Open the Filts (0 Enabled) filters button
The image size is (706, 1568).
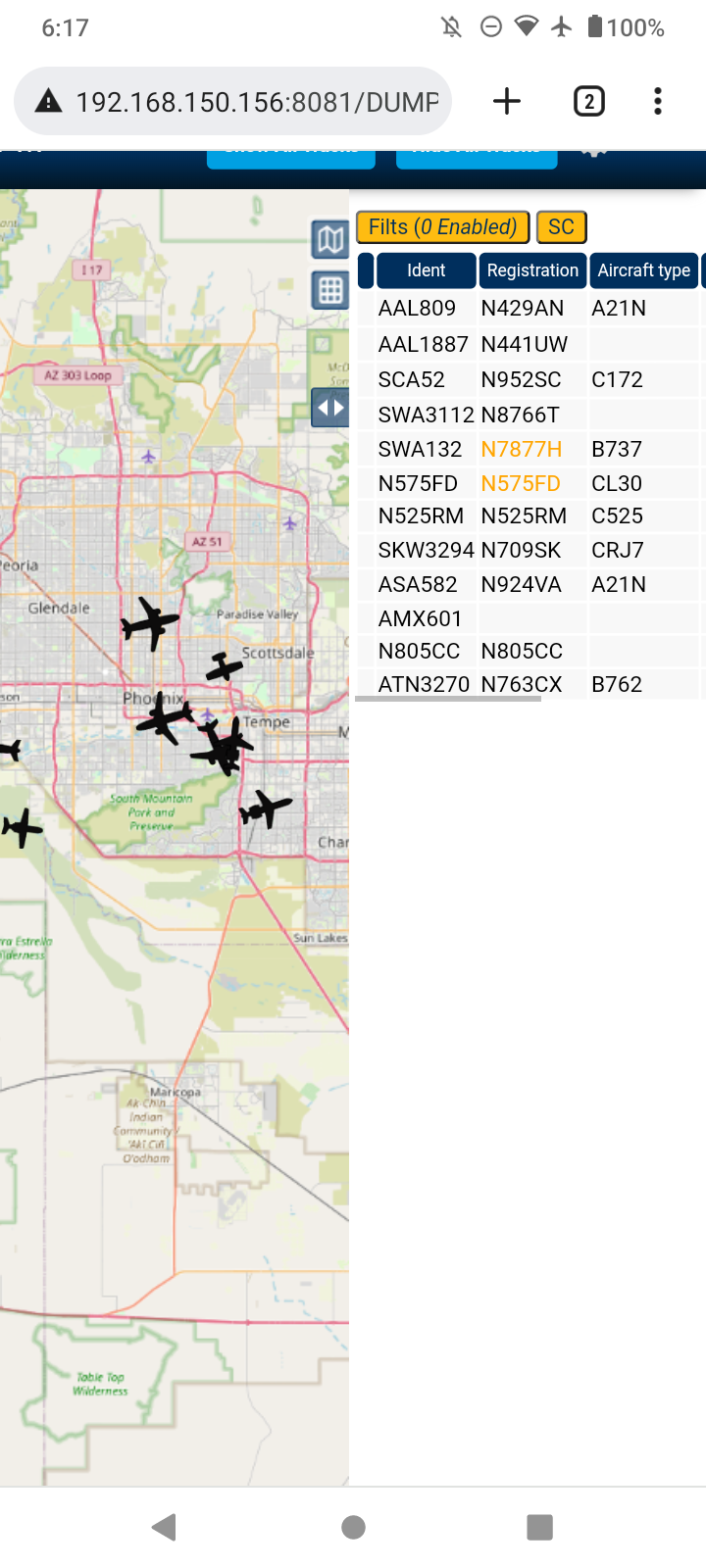pos(442,227)
